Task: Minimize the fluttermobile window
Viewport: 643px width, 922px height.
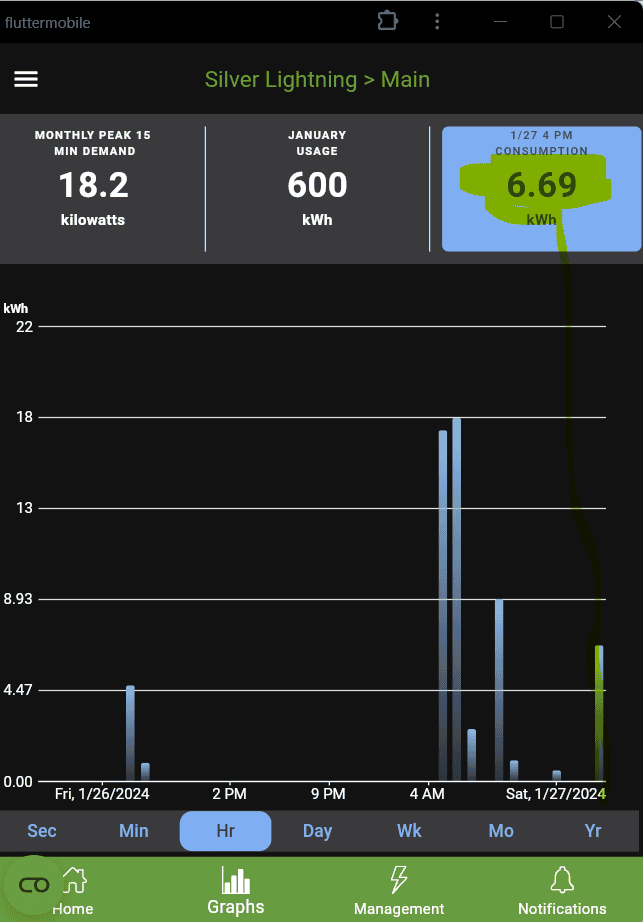Action: pos(500,21)
